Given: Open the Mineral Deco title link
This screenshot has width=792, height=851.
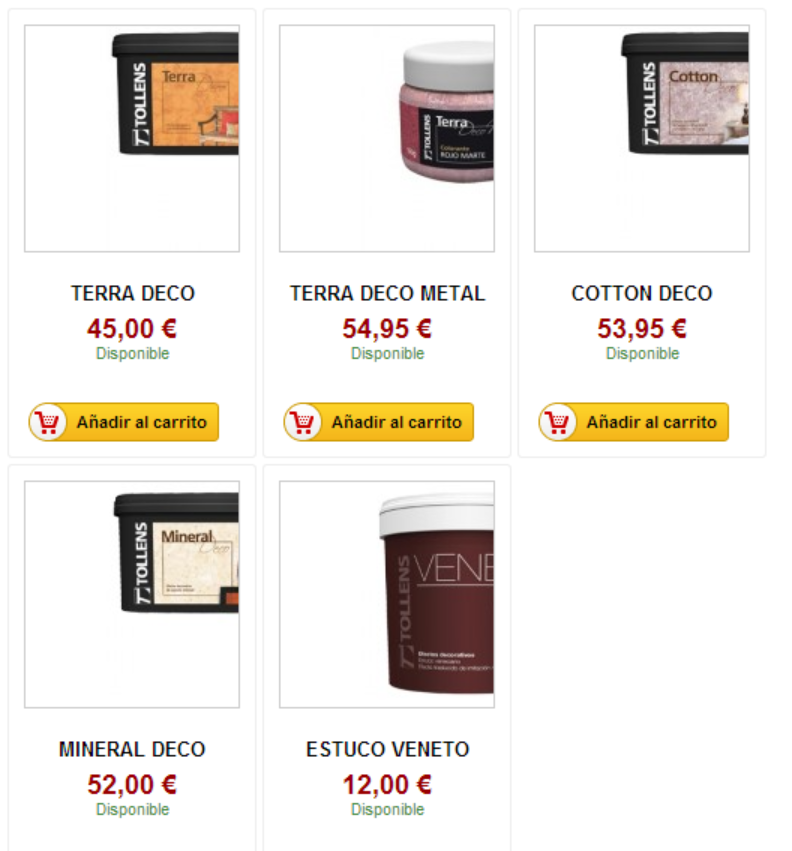Looking at the screenshot, I should (132, 749).
